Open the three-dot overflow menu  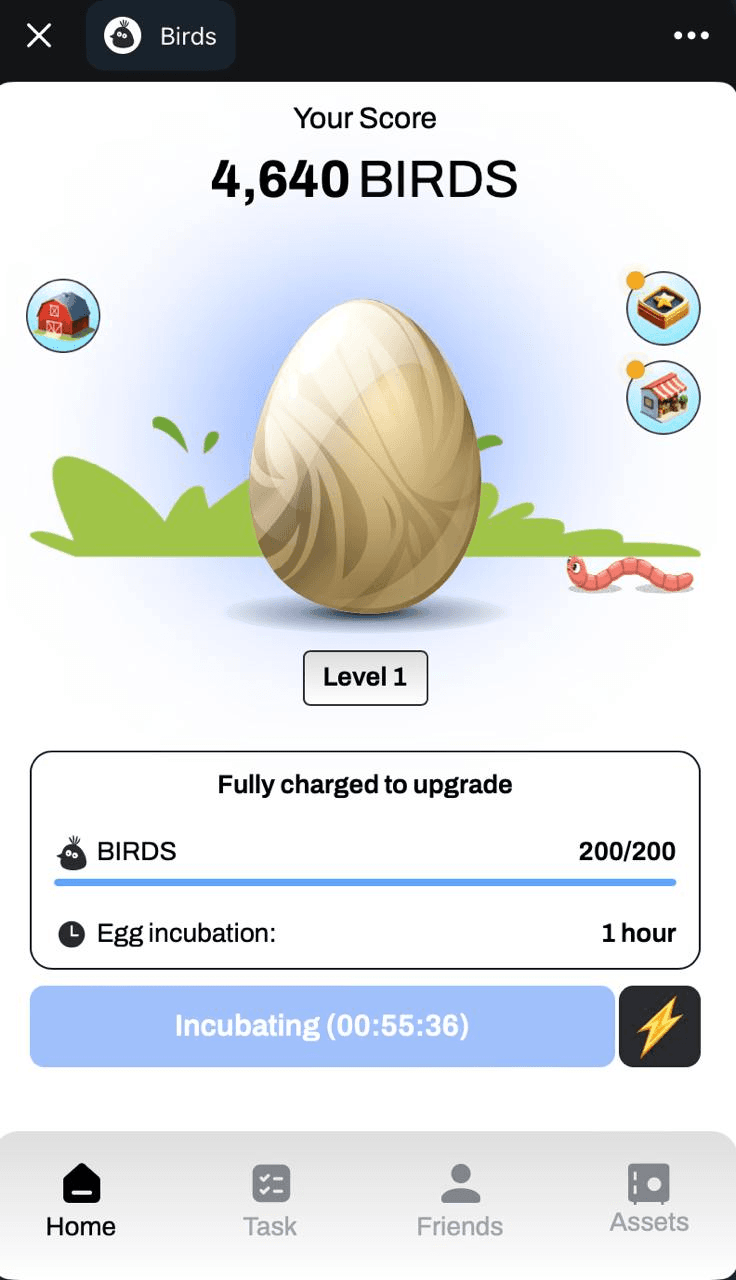click(691, 36)
